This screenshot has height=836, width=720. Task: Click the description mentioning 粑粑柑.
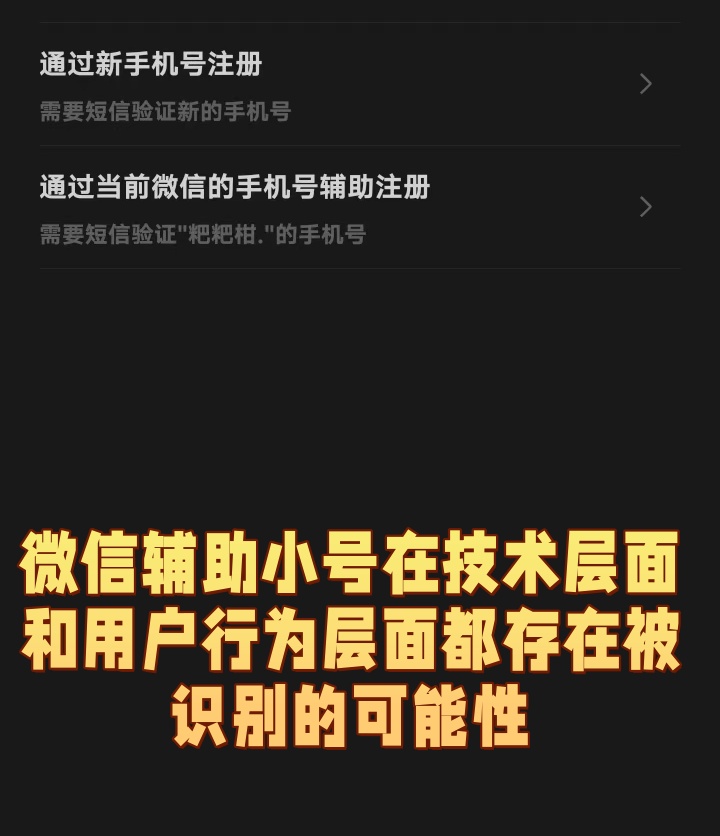tap(203, 235)
